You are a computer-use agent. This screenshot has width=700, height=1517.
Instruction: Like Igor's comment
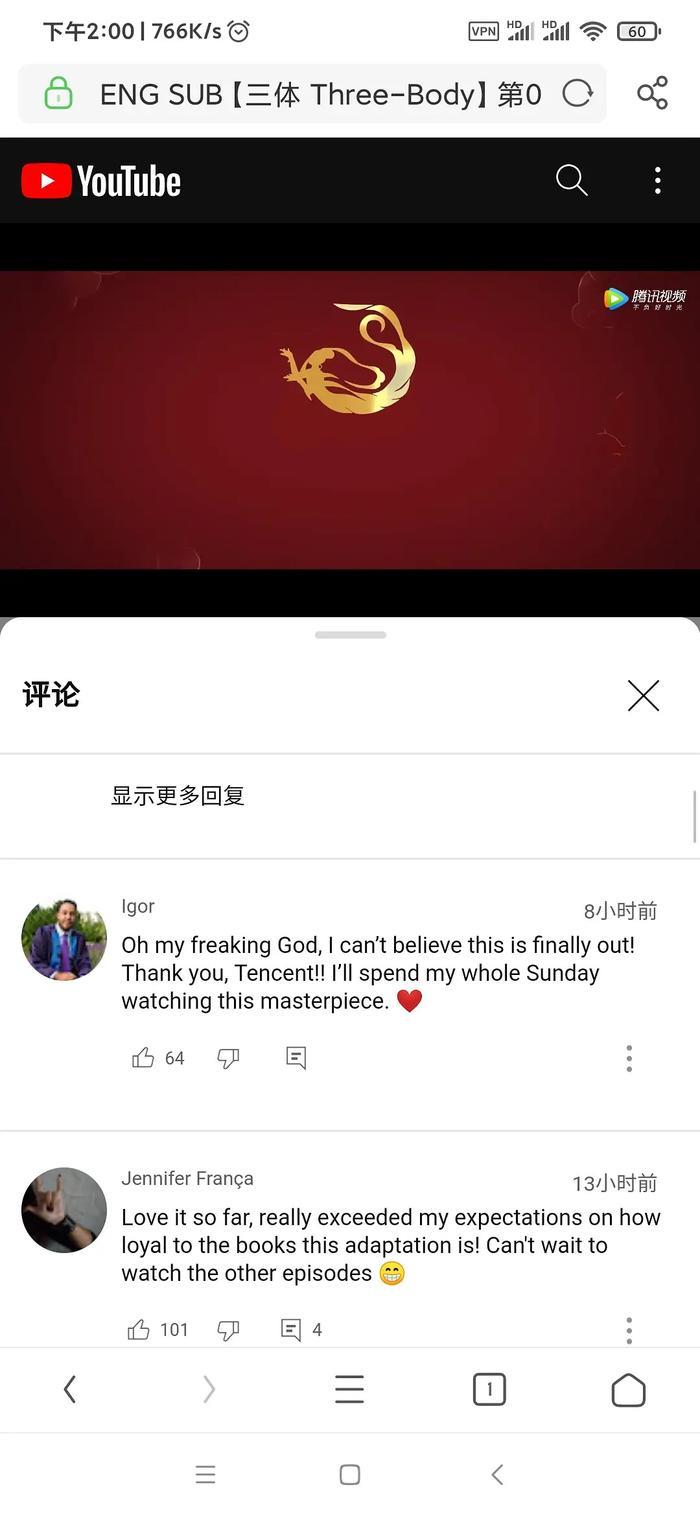point(143,1058)
